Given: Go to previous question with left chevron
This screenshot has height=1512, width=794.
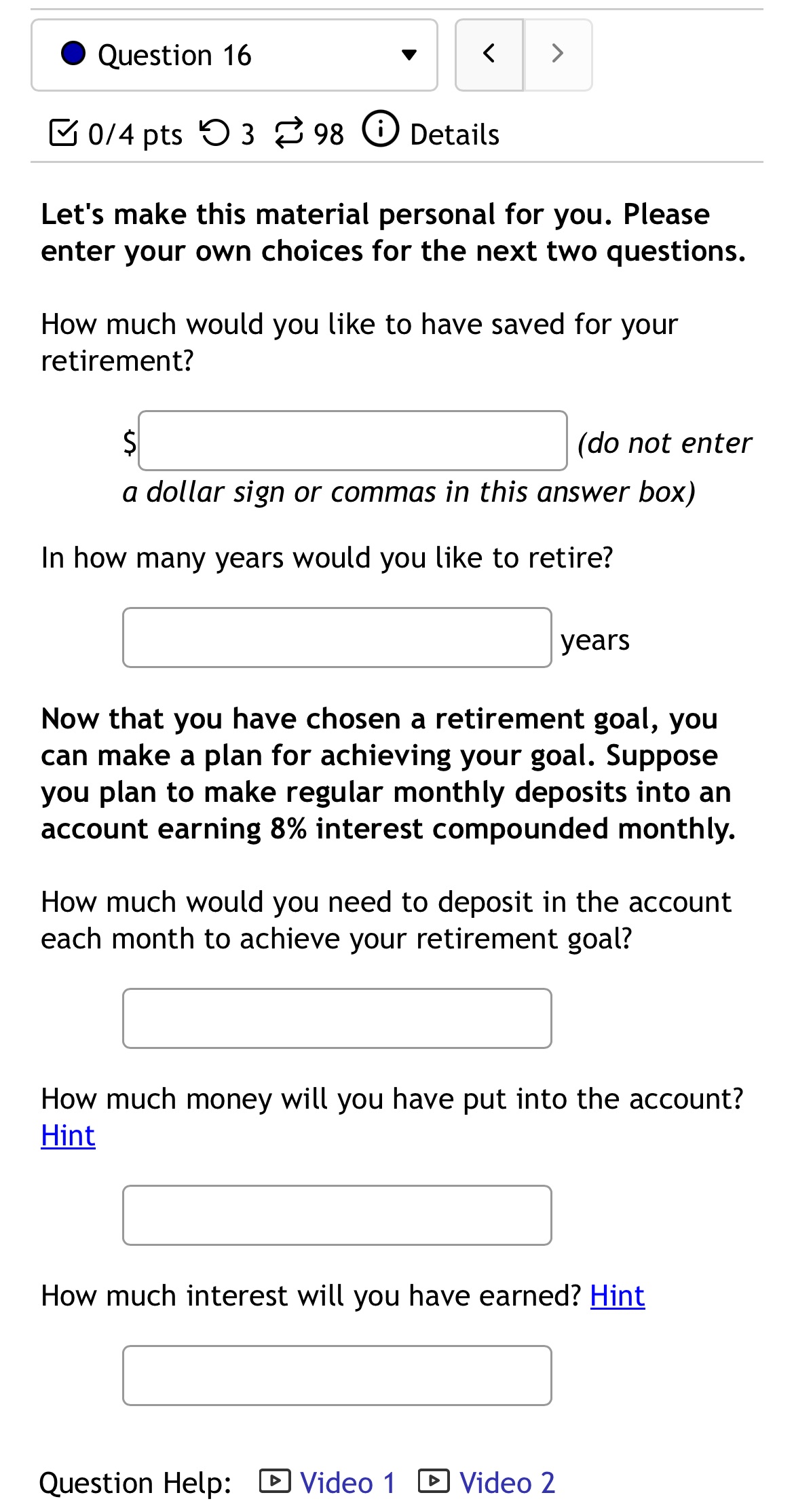Looking at the screenshot, I should (488, 54).
